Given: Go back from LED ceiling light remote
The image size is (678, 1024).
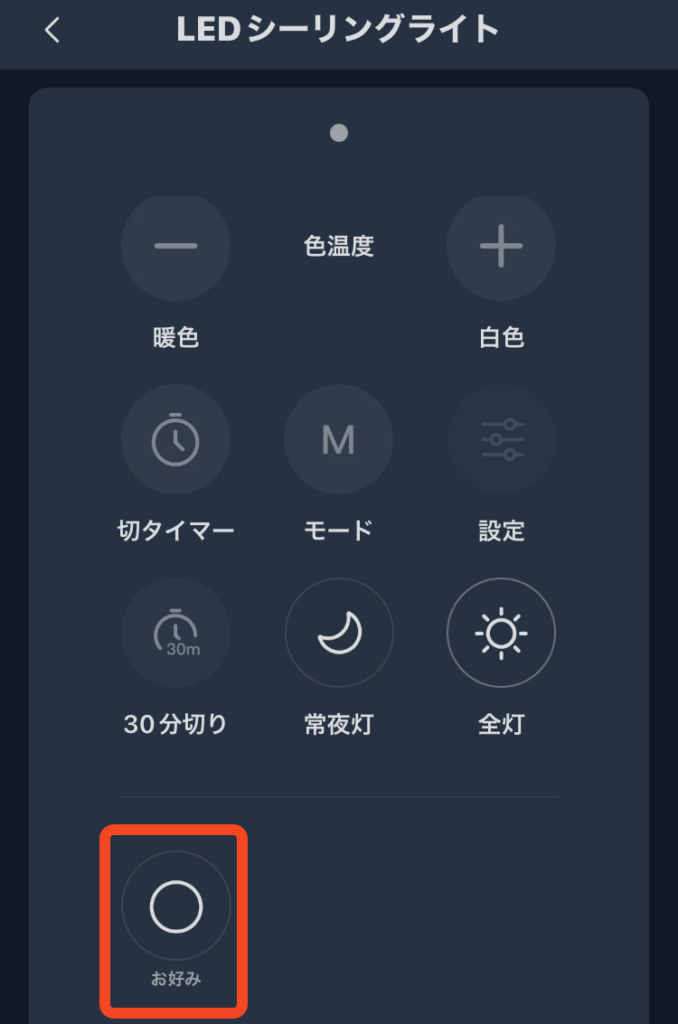Looking at the screenshot, I should (x=52, y=31).
